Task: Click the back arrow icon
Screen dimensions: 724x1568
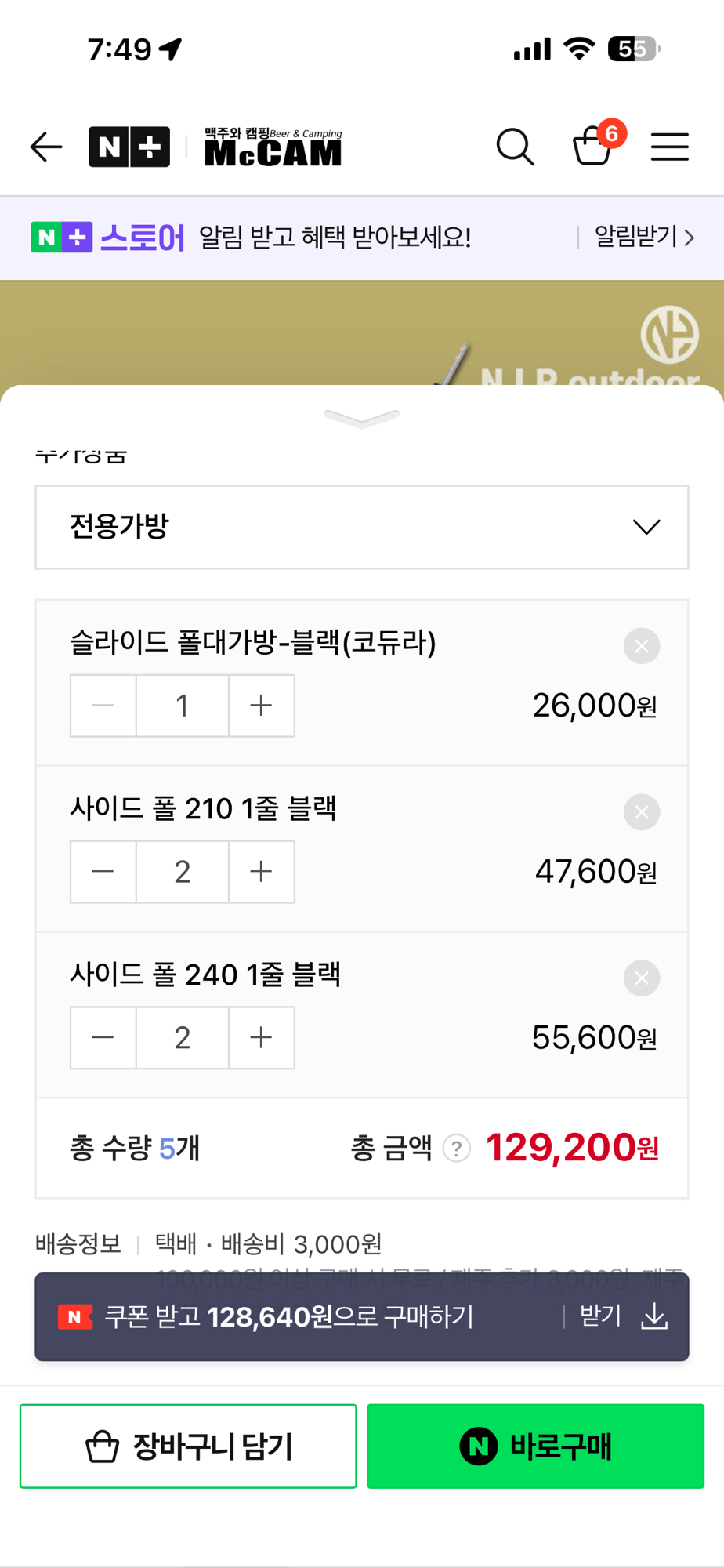Action: tap(45, 147)
